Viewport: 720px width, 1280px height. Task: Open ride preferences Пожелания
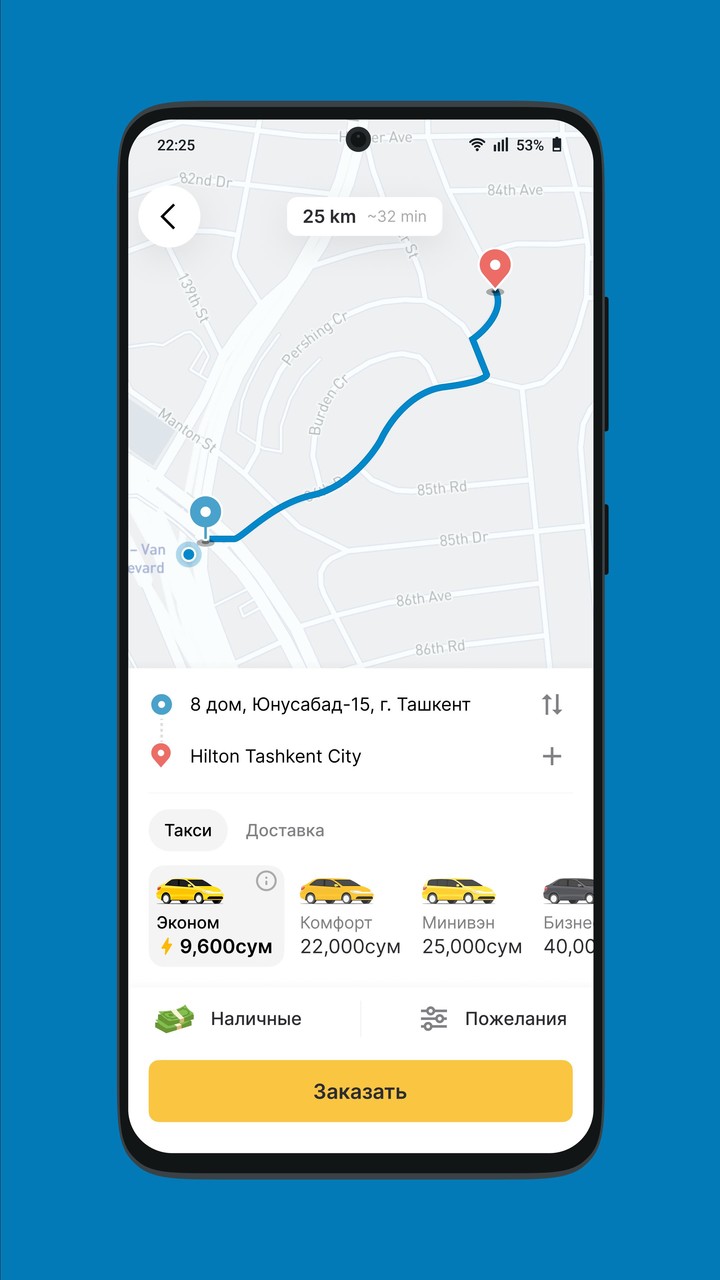494,1019
